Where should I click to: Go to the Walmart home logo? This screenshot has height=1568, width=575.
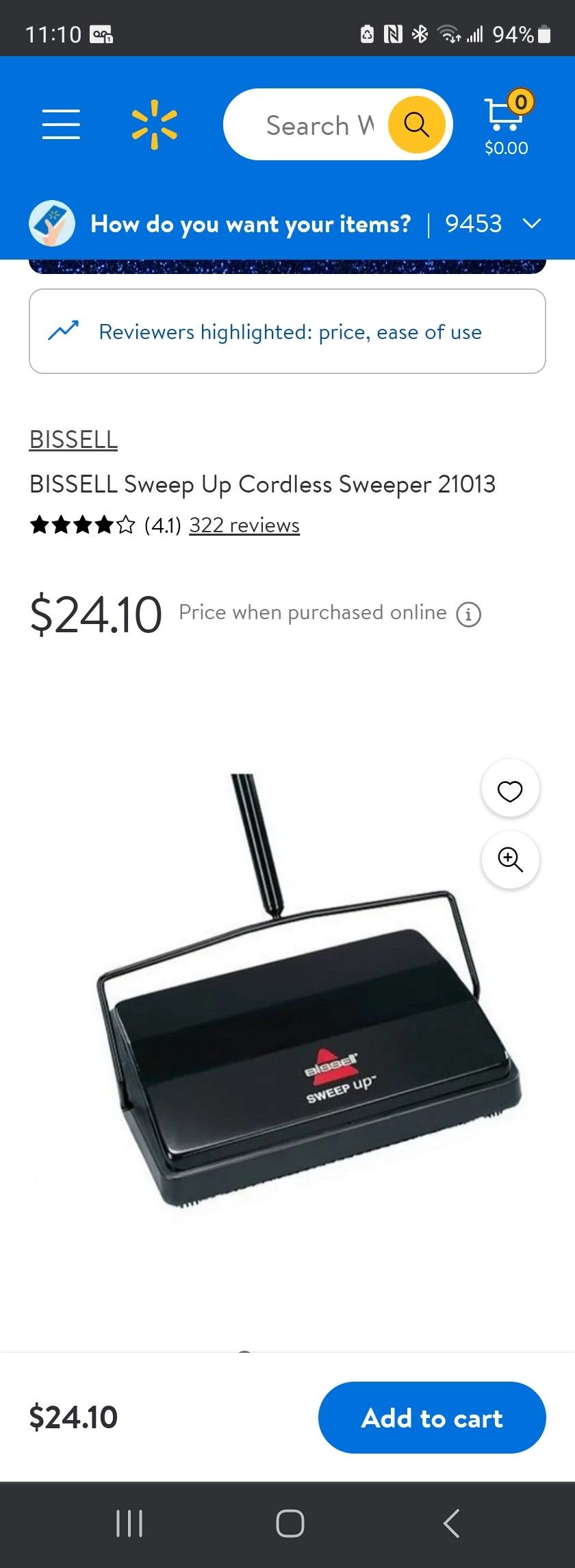coord(154,125)
